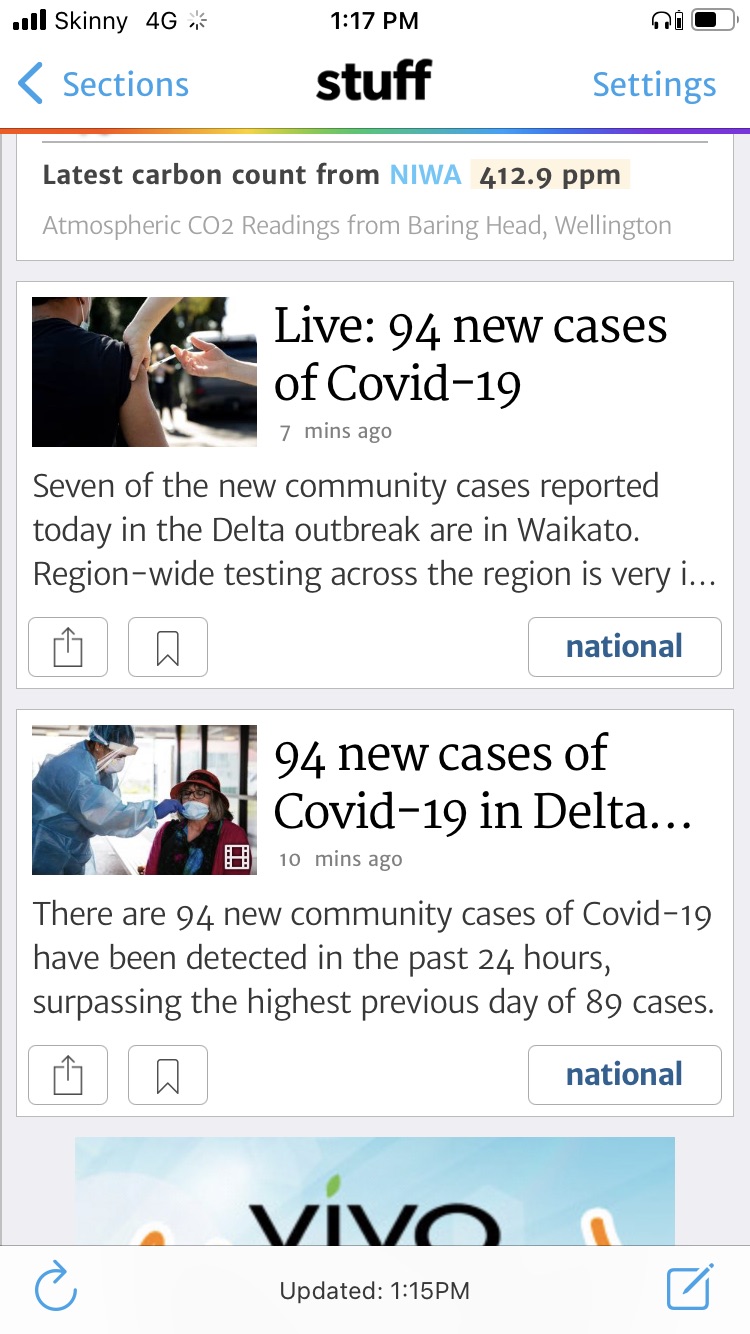Image resolution: width=750 pixels, height=1334 pixels.
Task: Share the 94 new cases in Delta article
Action: (68, 1075)
